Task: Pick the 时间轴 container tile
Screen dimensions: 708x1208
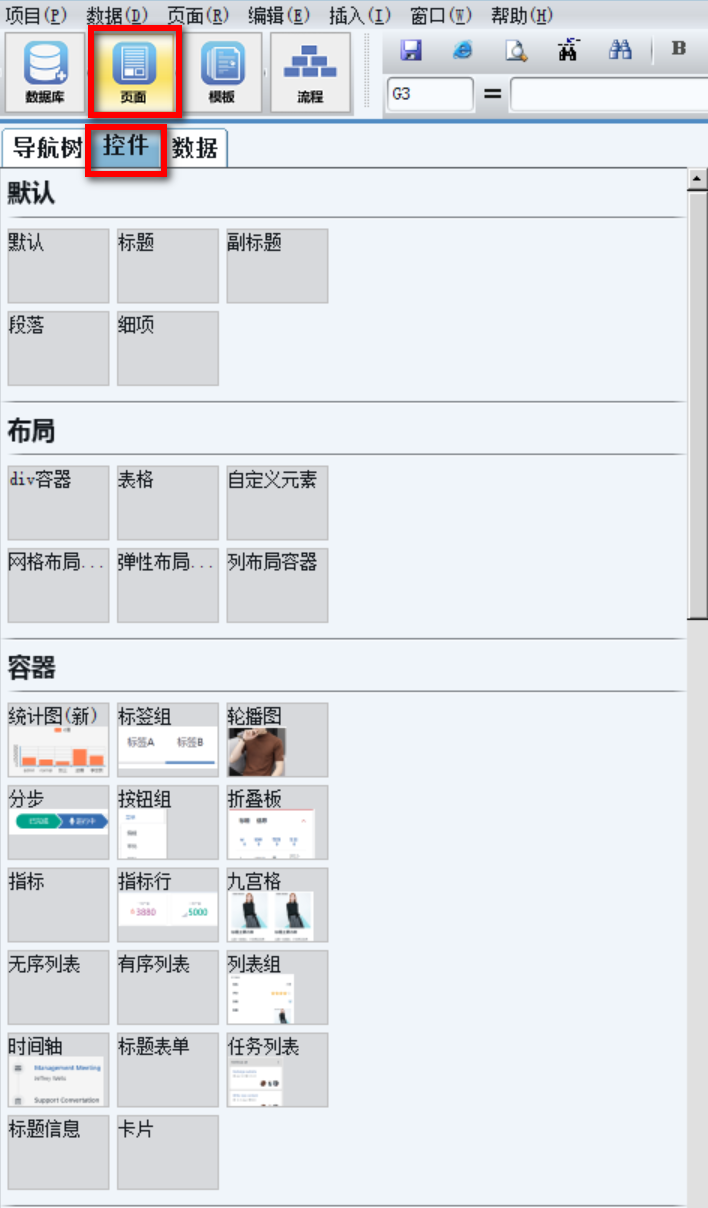Action: (58, 1069)
